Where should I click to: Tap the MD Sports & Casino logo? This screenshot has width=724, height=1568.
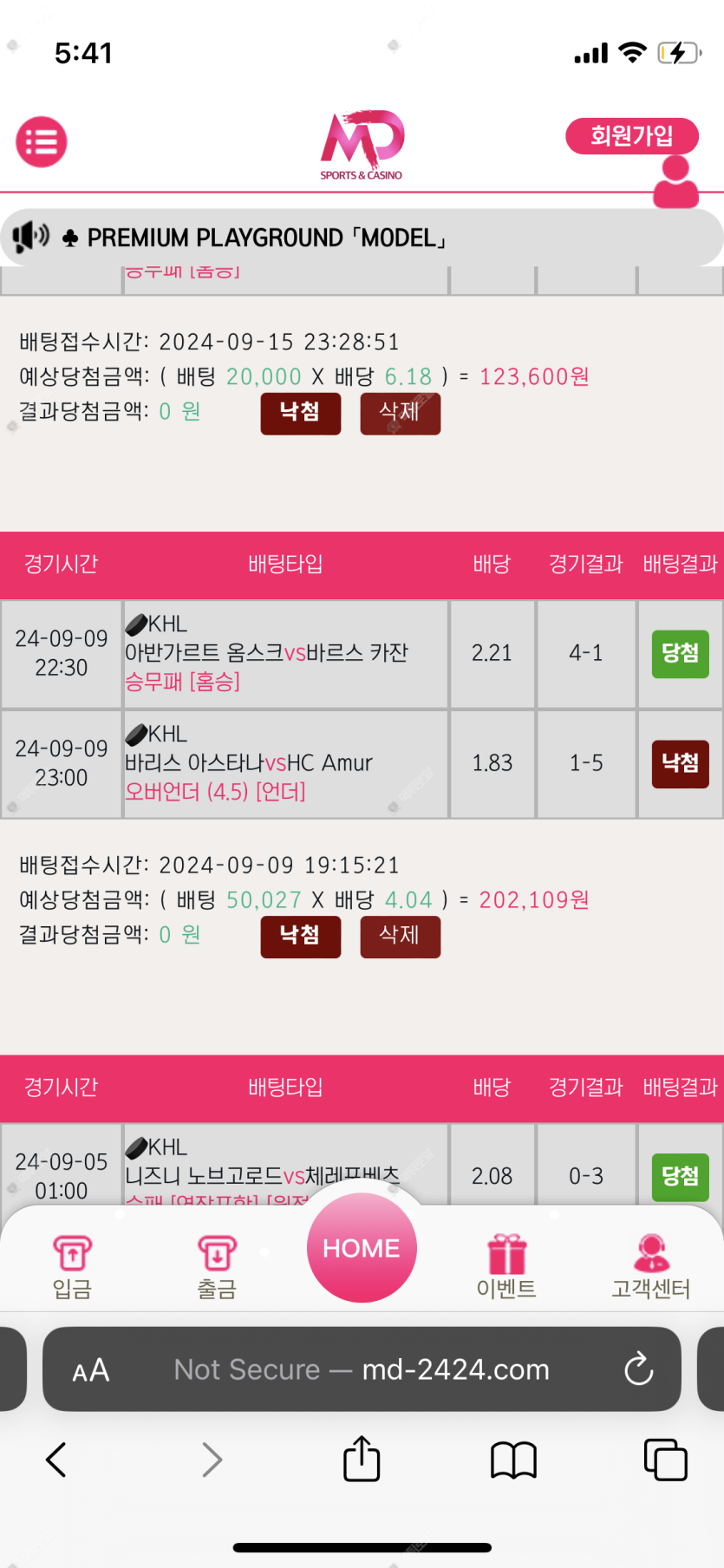362,145
